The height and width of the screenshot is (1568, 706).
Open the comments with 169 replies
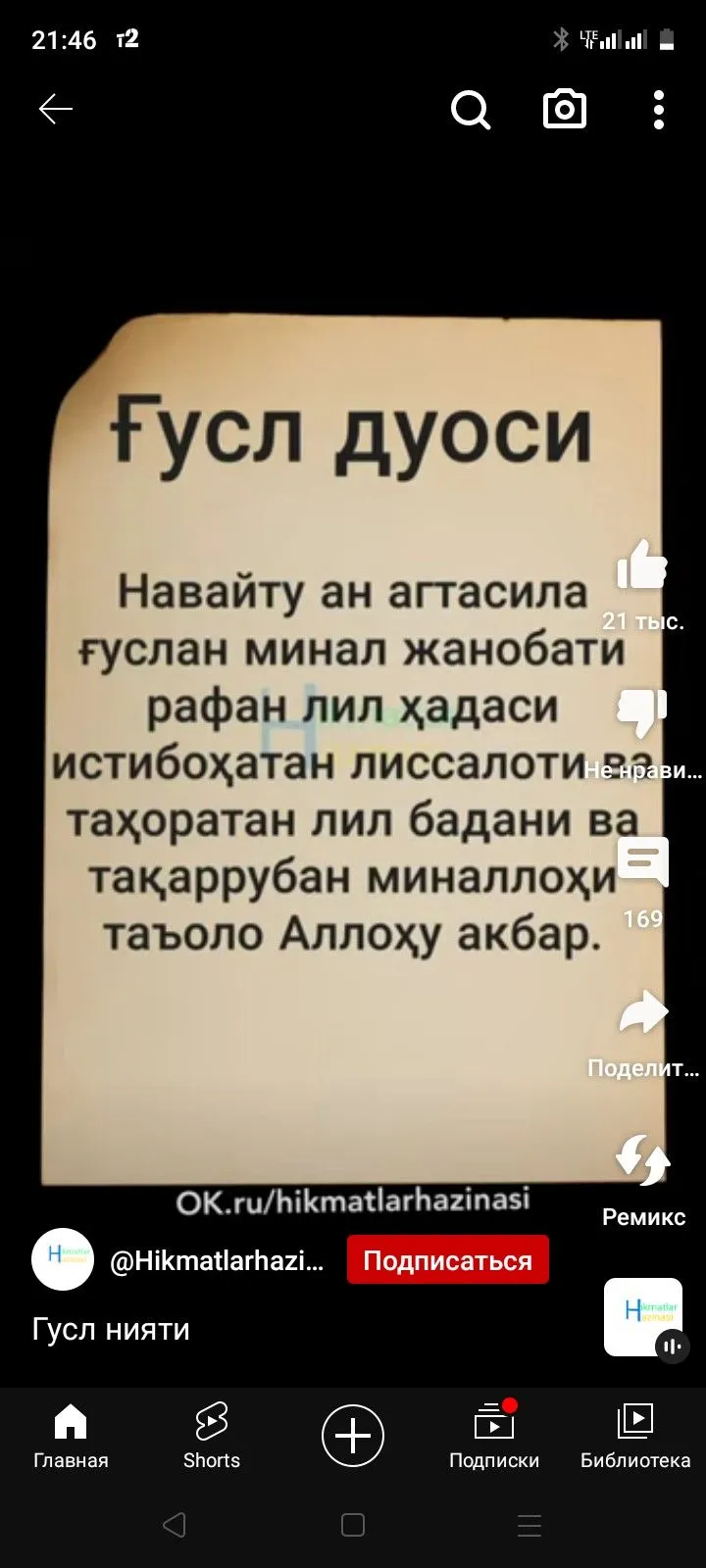point(642,862)
